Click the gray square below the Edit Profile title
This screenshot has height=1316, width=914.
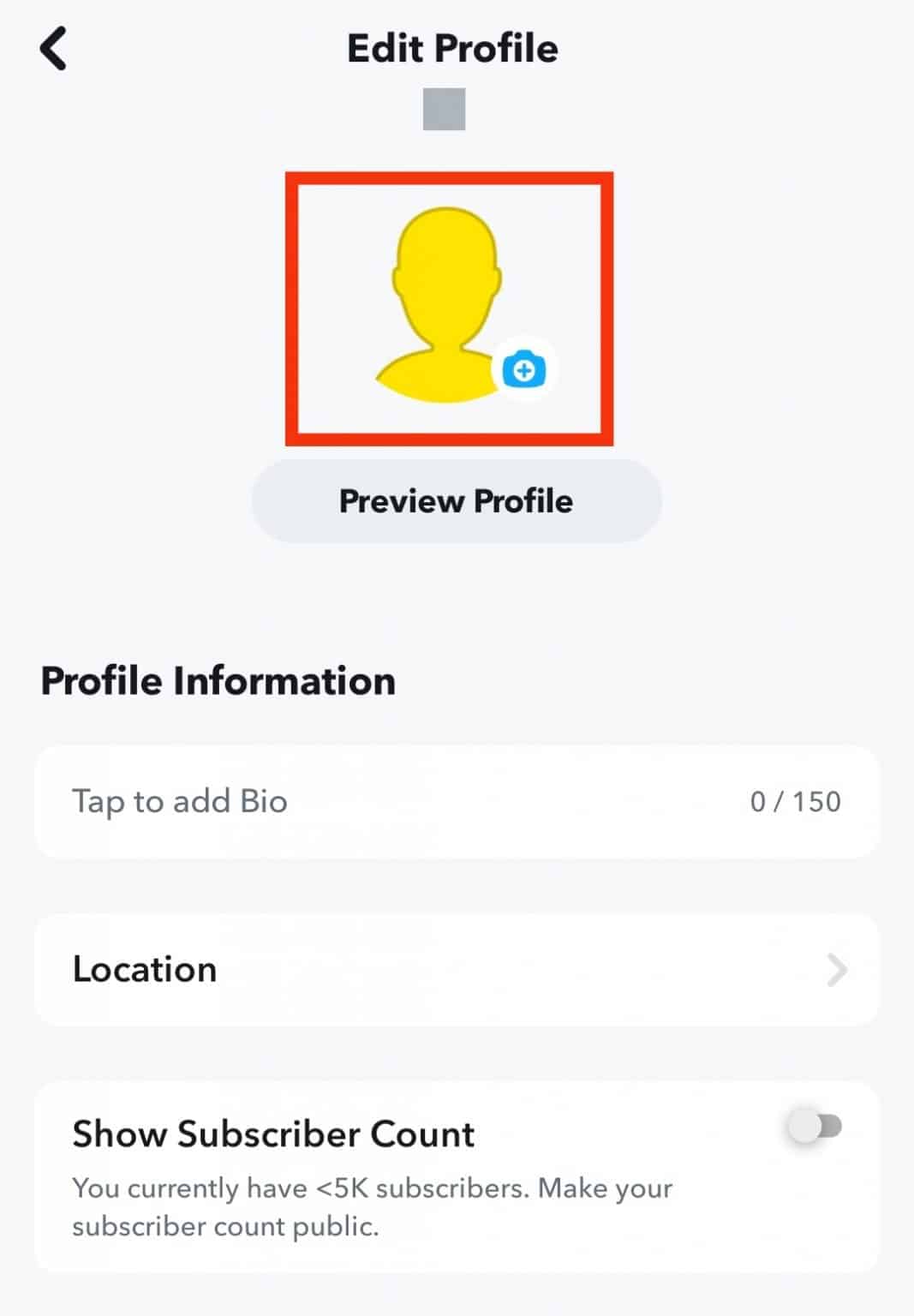click(x=443, y=109)
